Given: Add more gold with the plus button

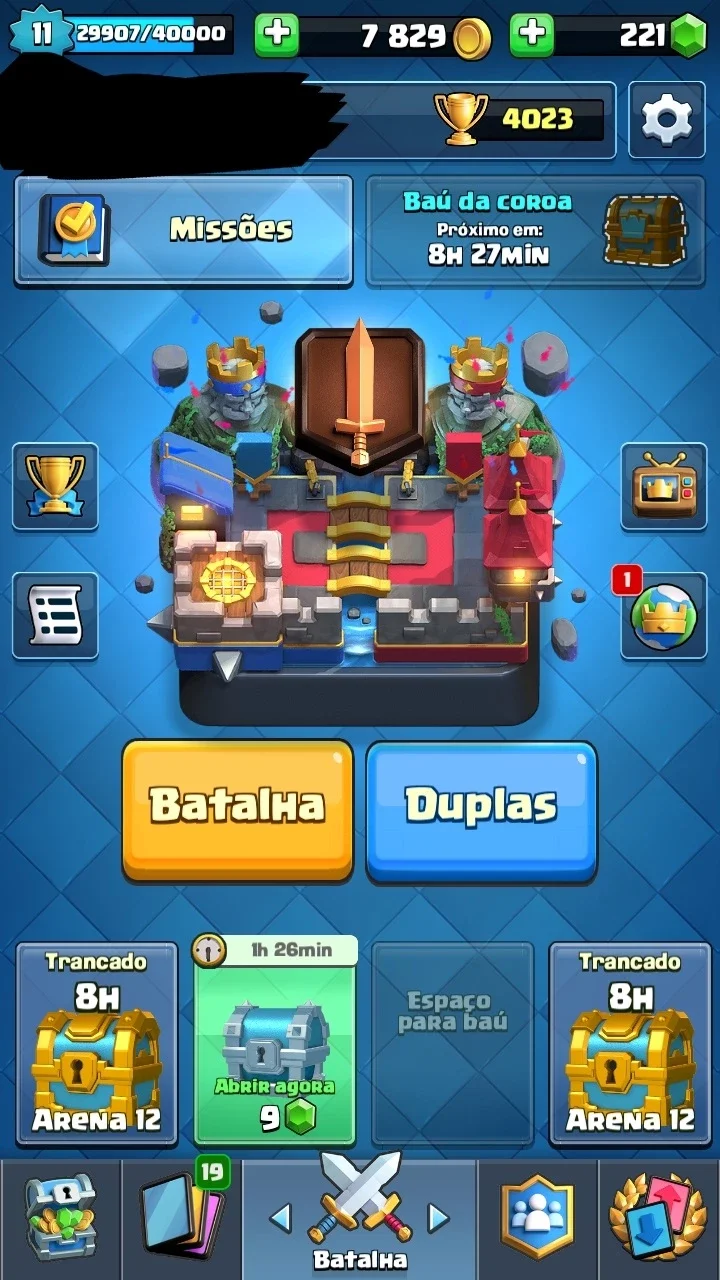Looking at the screenshot, I should pos(277,35).
